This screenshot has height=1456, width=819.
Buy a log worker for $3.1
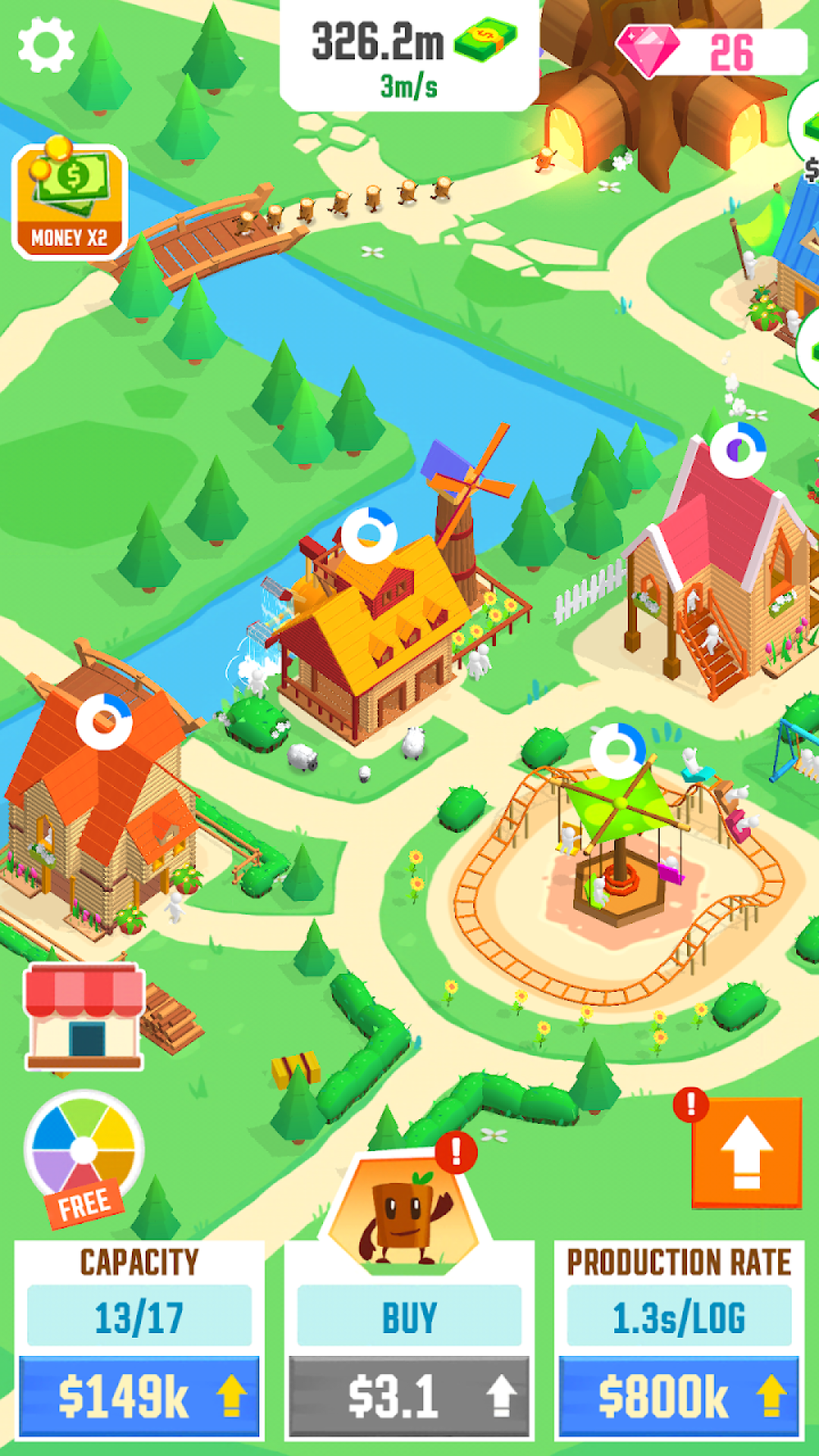(409, 1396)
